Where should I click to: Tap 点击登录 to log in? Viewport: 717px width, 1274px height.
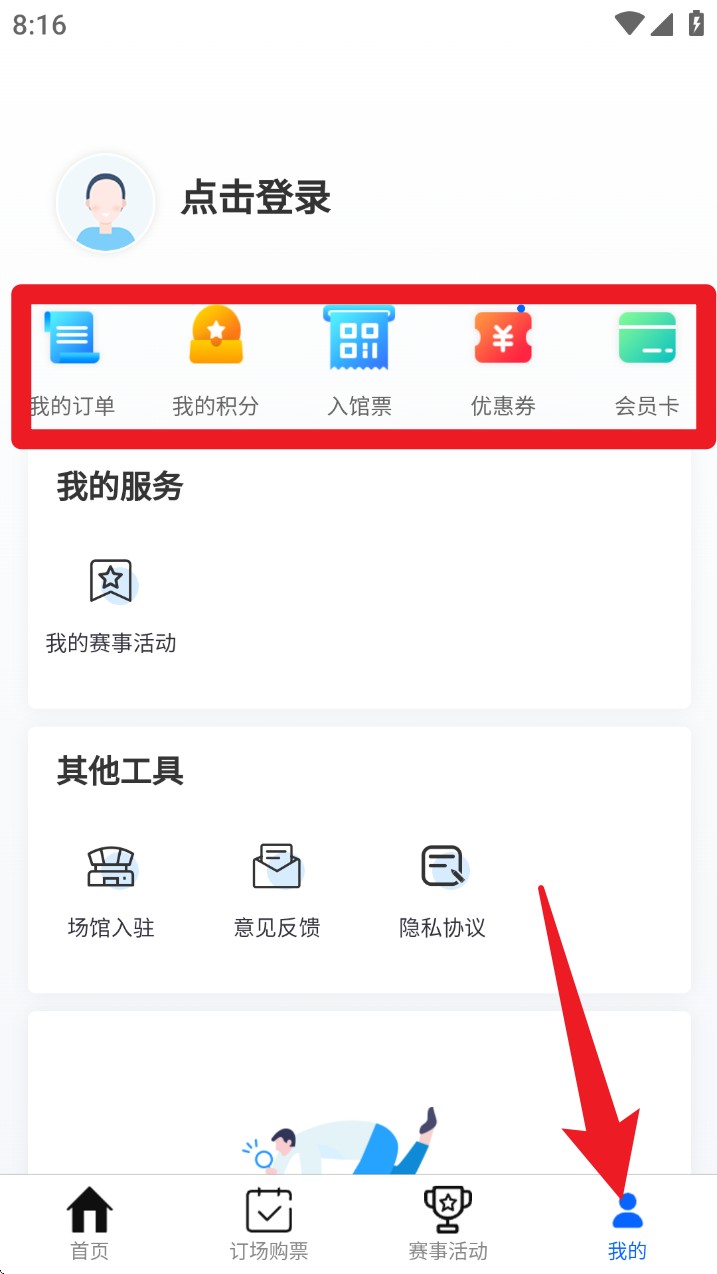(x=256, y=198)
